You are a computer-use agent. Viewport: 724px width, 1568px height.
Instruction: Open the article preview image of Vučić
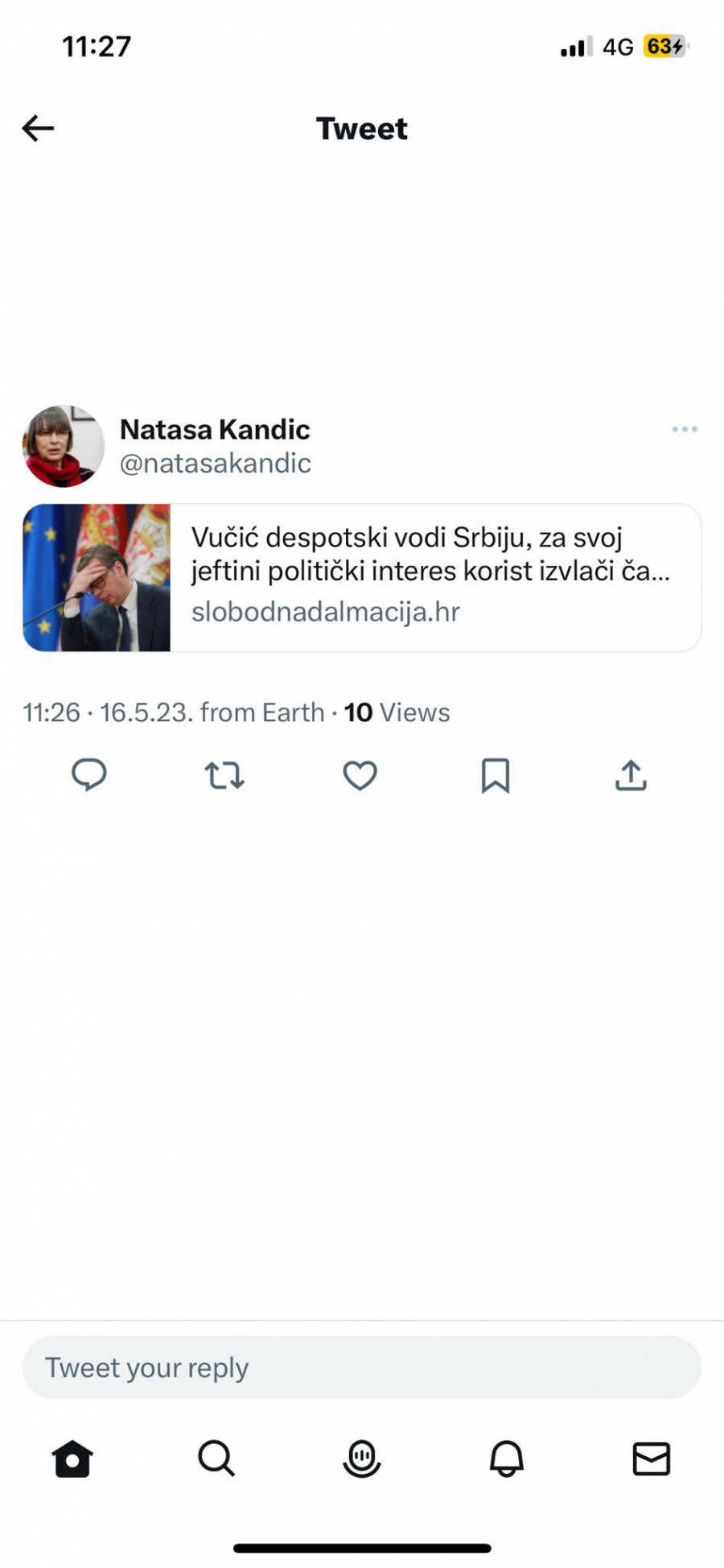click(x=98, y=575)
